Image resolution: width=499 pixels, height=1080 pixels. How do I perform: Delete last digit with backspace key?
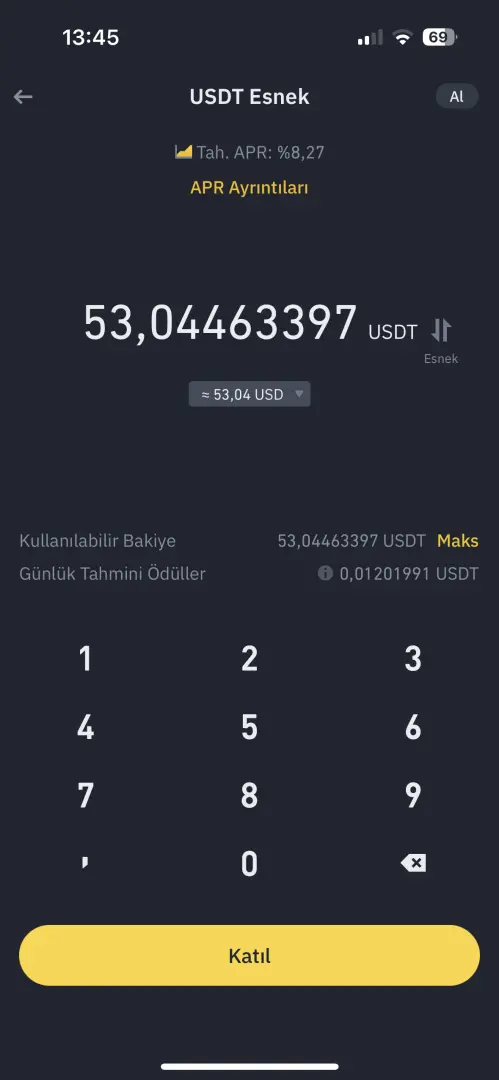click(414, 863)
